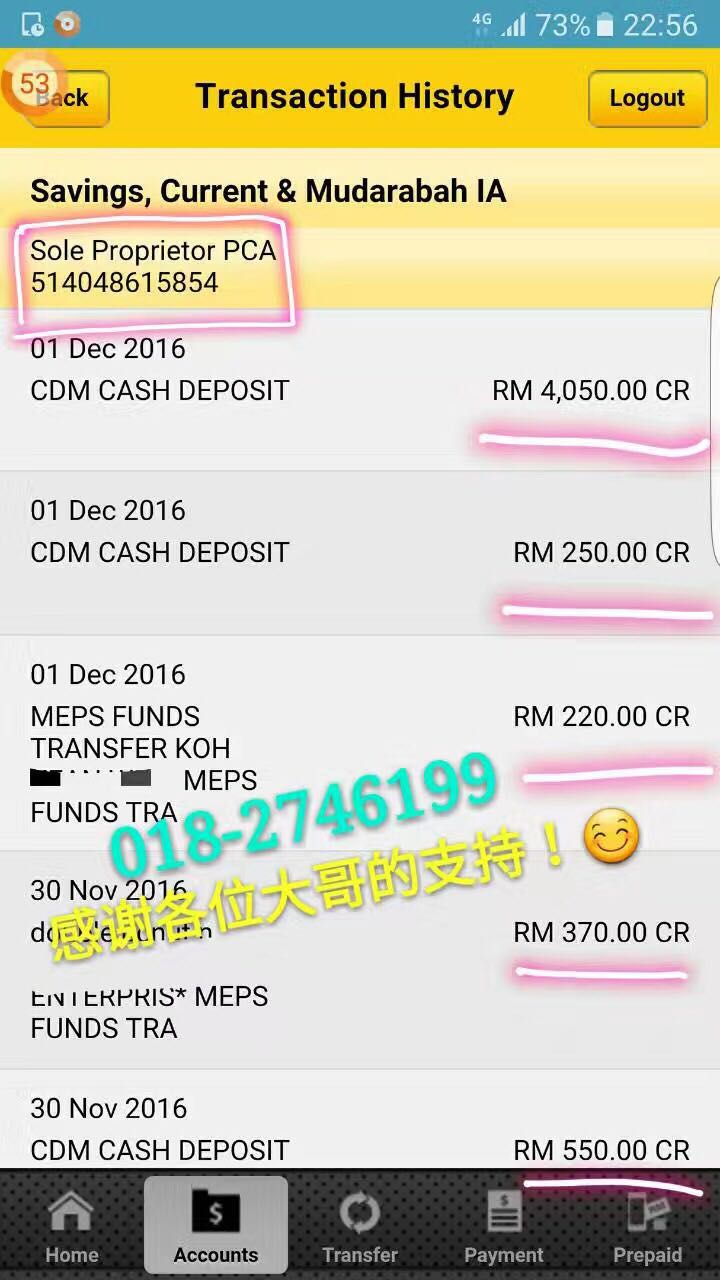Open the Accounts tab

216,1226
